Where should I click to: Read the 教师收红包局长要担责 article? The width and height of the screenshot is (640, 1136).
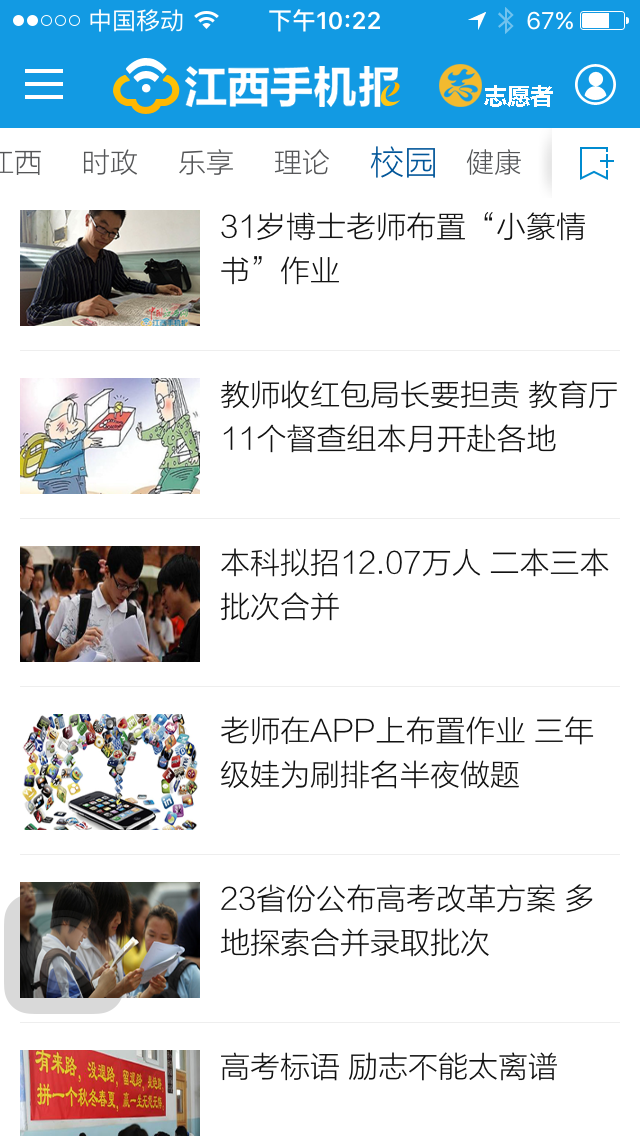tap(418, 416)
